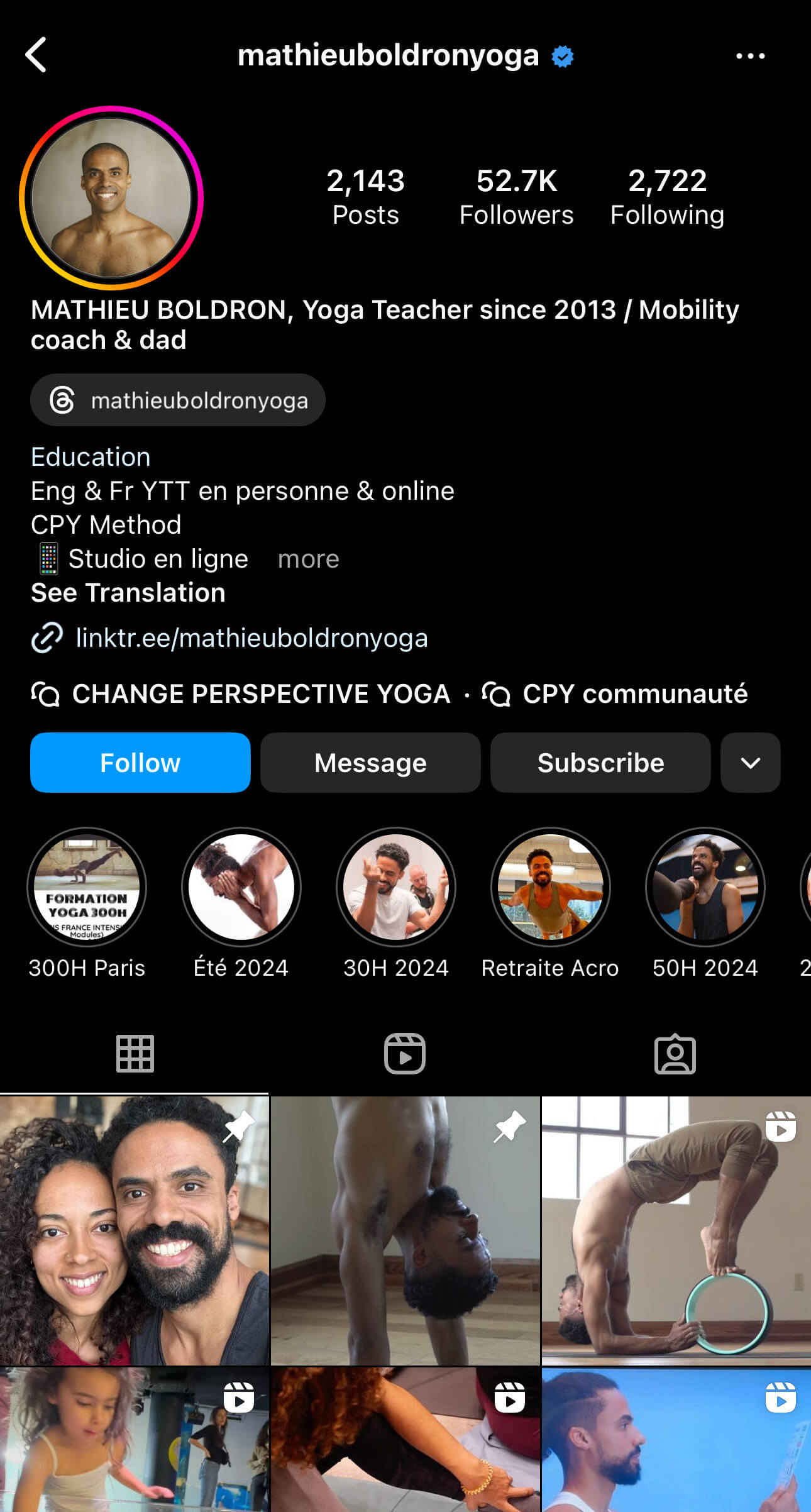Tap the Subscribe button
Viewport: 811px width, 1512px height.
(600, 763)
